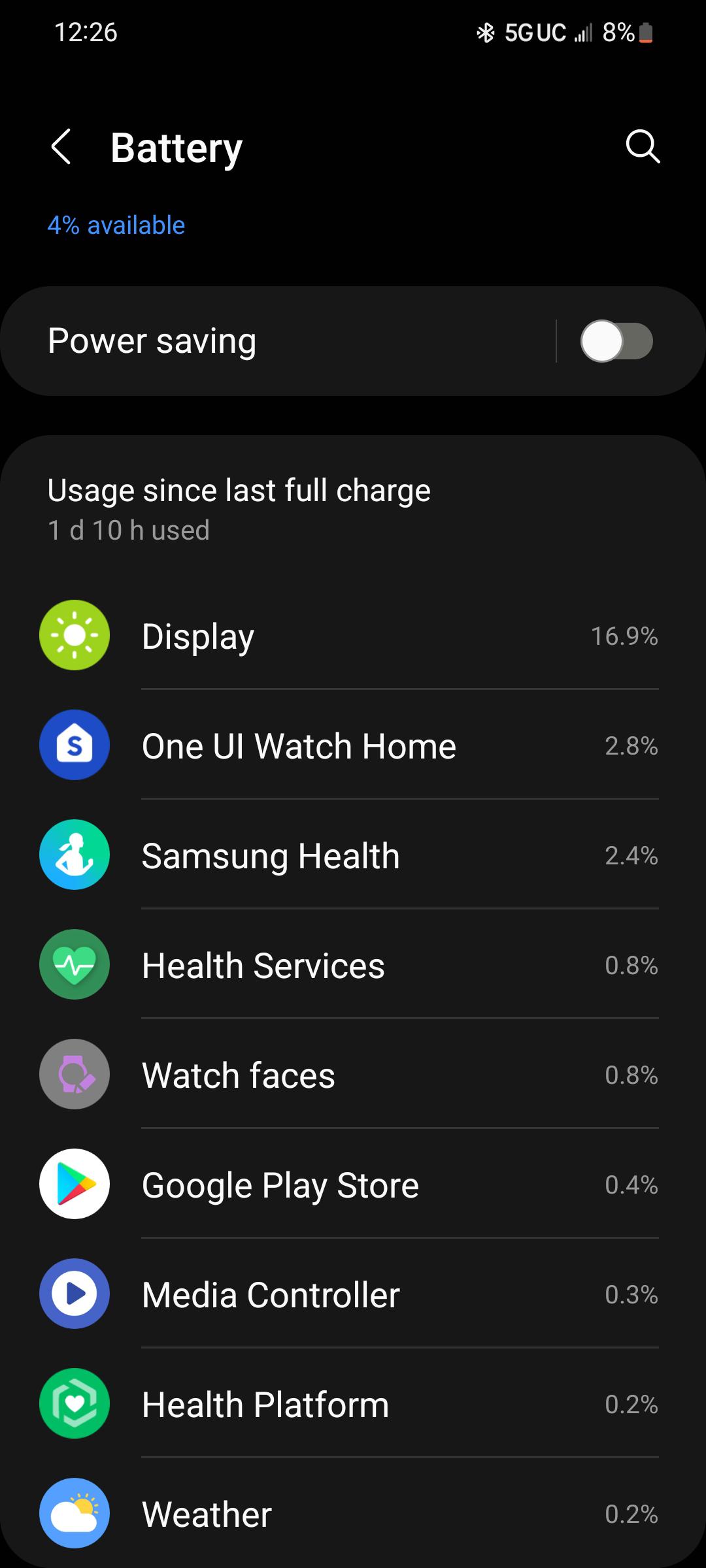
Task: Select the Display battery usage icon
Action: (74, 635)
